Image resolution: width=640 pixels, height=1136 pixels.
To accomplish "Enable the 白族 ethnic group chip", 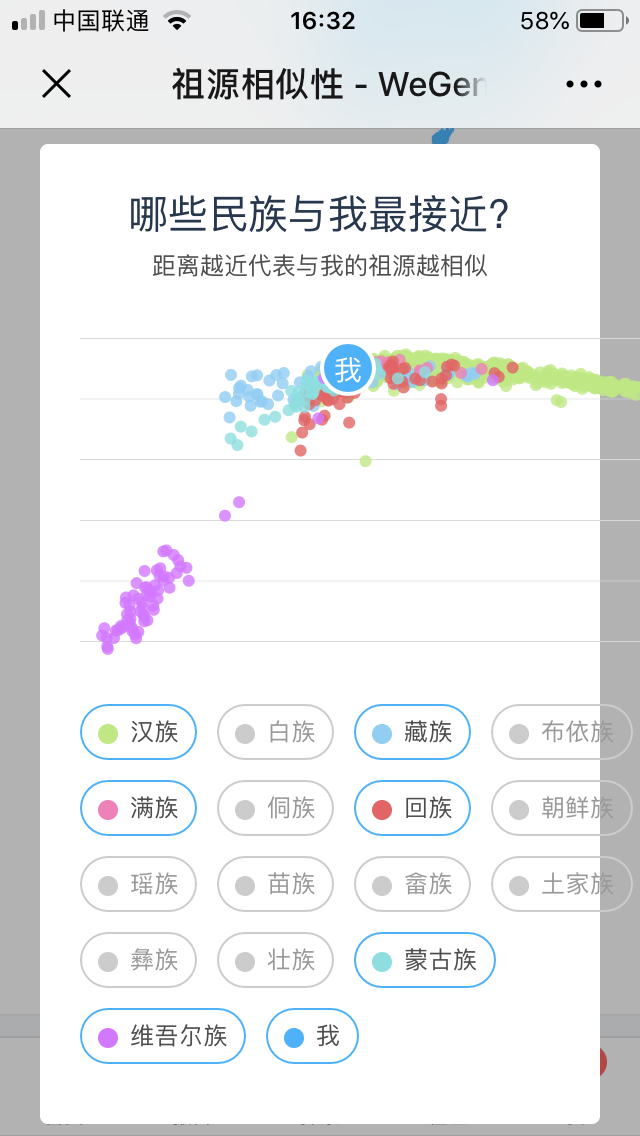I will tap(275, 732).
